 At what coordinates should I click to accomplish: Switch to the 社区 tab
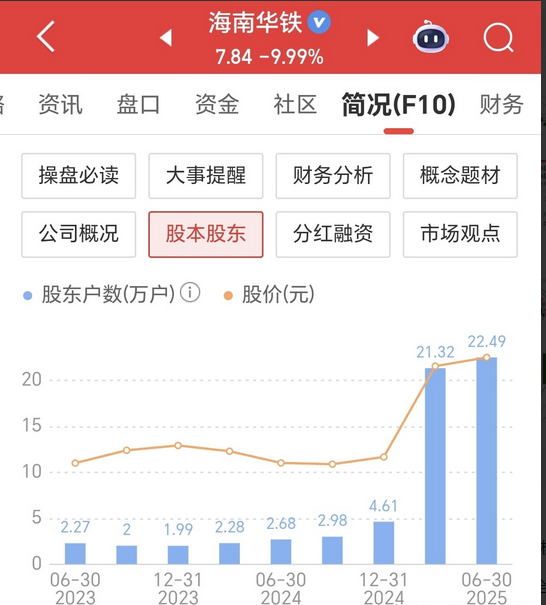pyautogui.click(x=295, y=104)
